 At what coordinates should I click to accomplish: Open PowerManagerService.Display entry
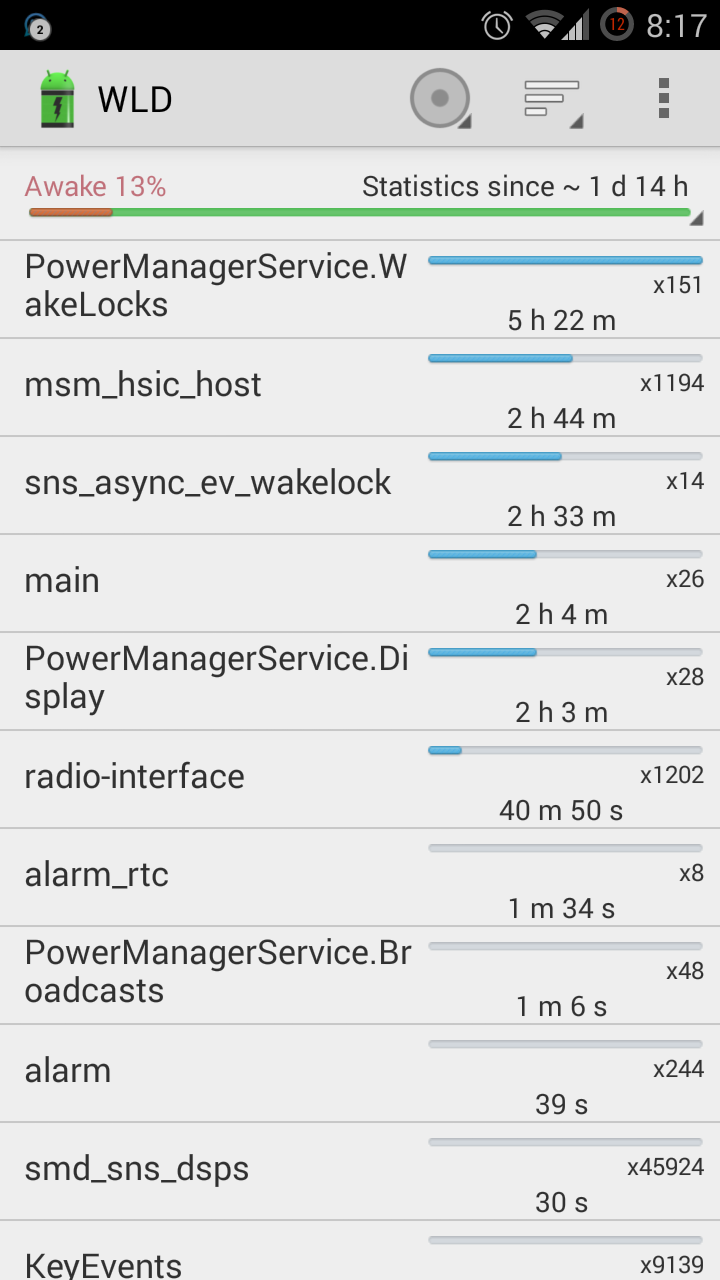coord(360,682)
